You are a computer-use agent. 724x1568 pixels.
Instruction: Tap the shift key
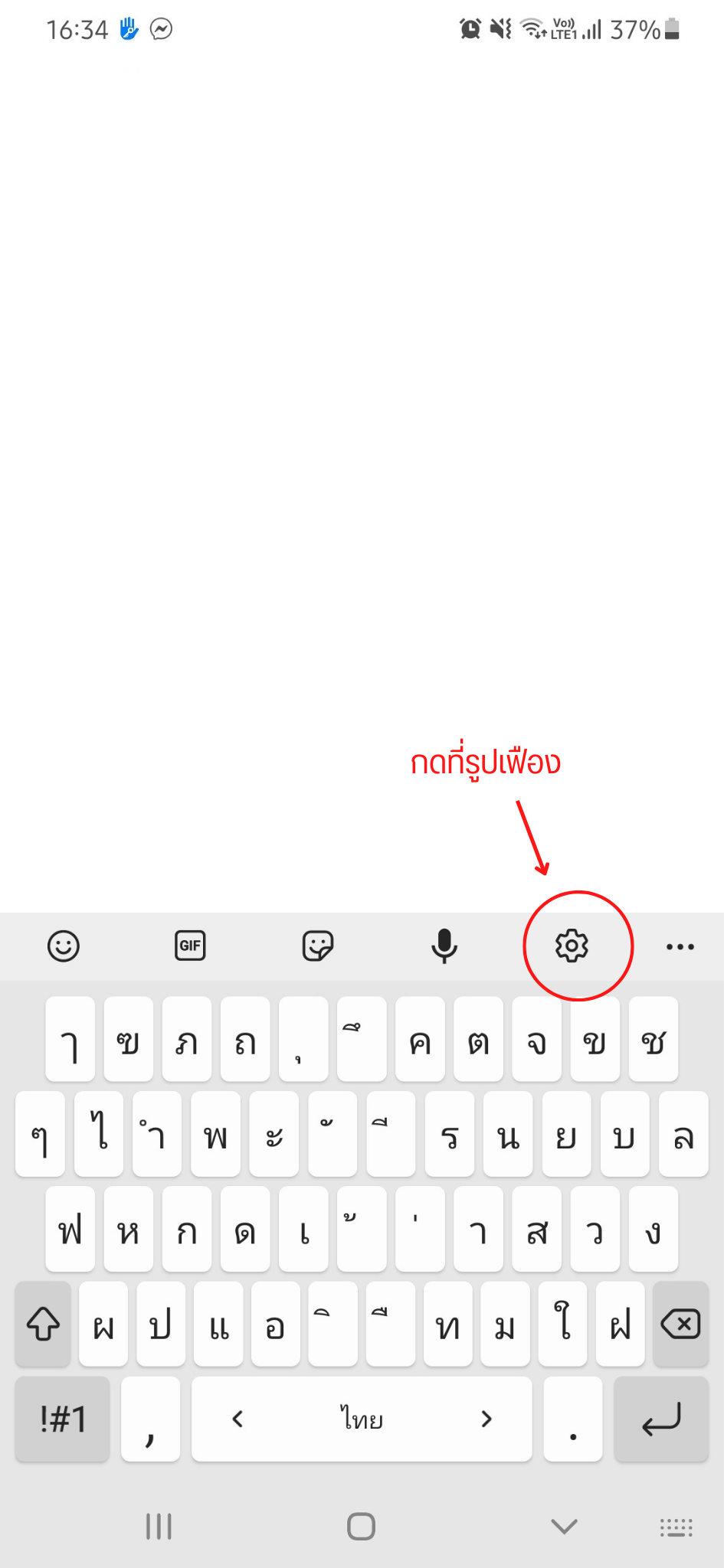coord(44,1324)
